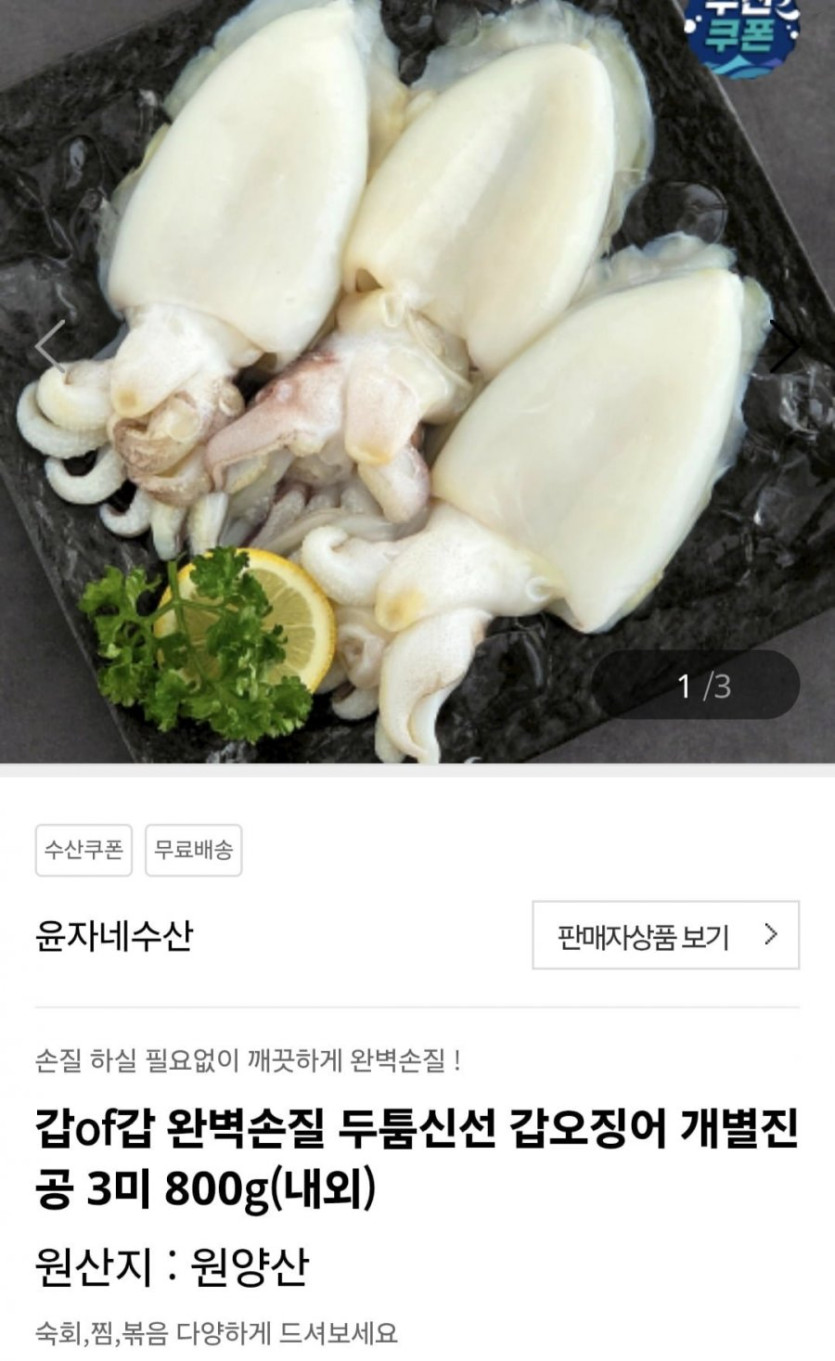Screen dimensions: 835x1361
Task: Show the previous product image
Action: [x=50, y=347]
